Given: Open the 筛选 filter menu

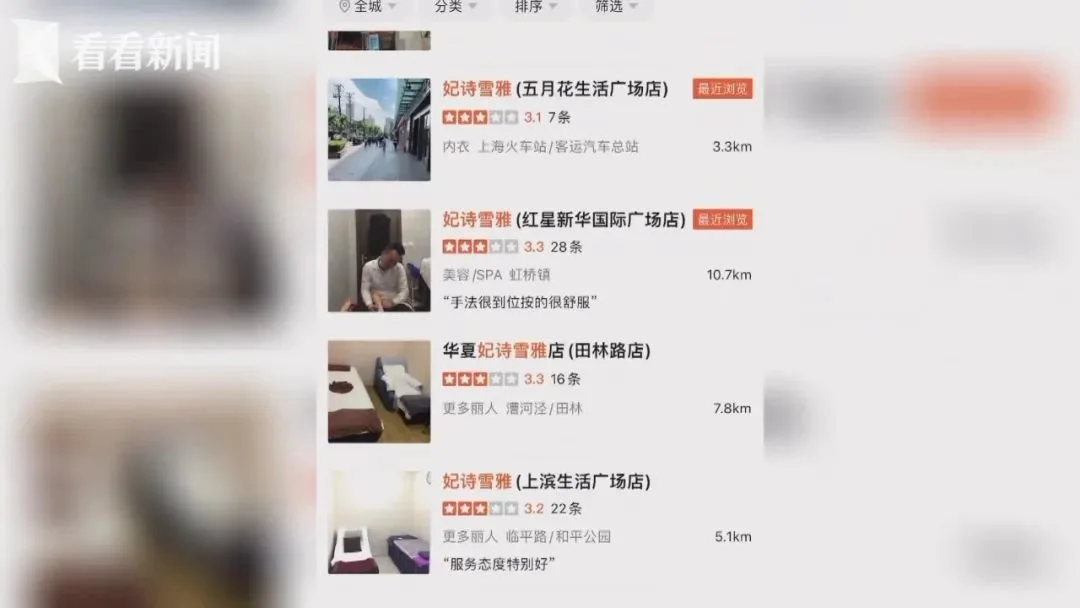Looking at the screenshot, I should point(617,7).
